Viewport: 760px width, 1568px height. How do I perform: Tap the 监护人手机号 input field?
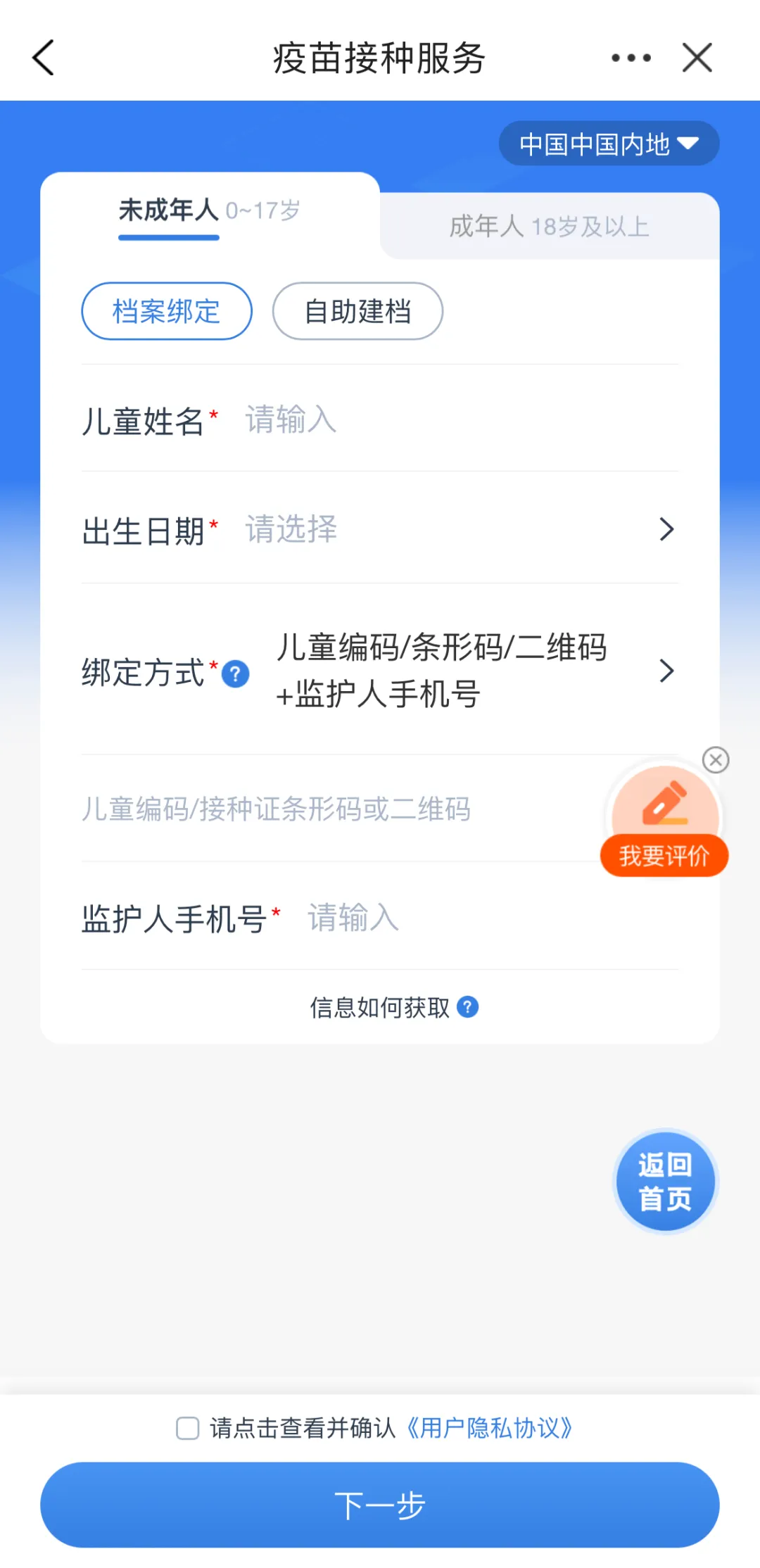(479, 918)
